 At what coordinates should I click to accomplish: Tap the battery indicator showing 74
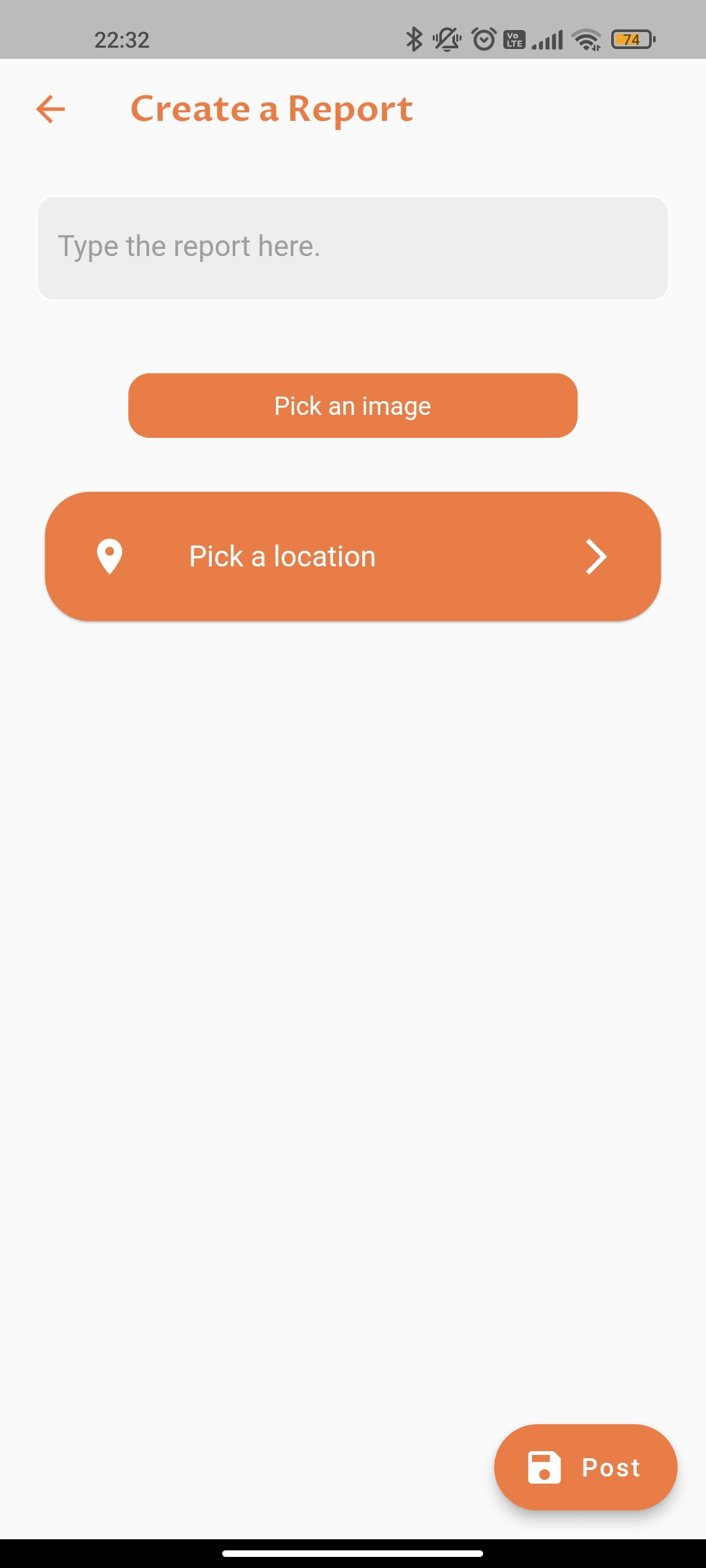tap(631, 39)
